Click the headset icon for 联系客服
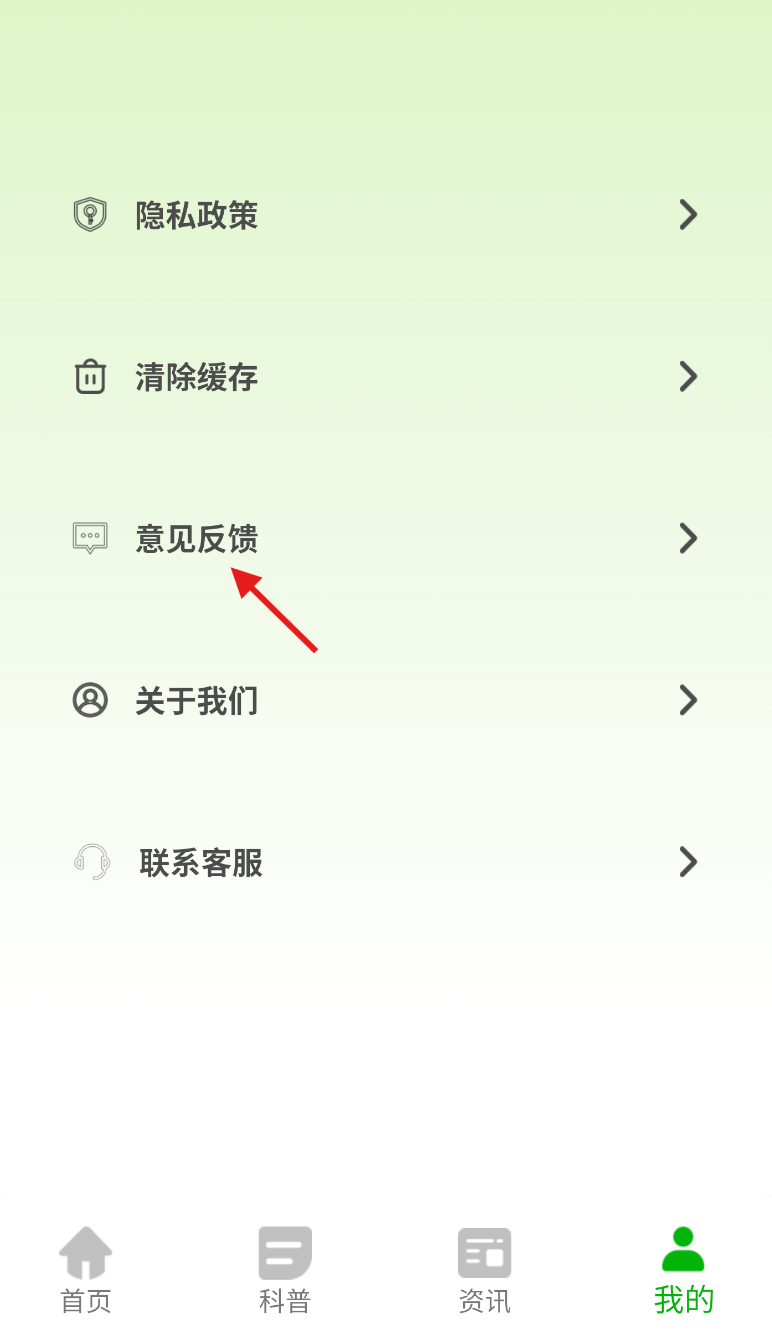Image resolution: width=772 pixels, height=1332 pixels. click(x=91, y=861)
